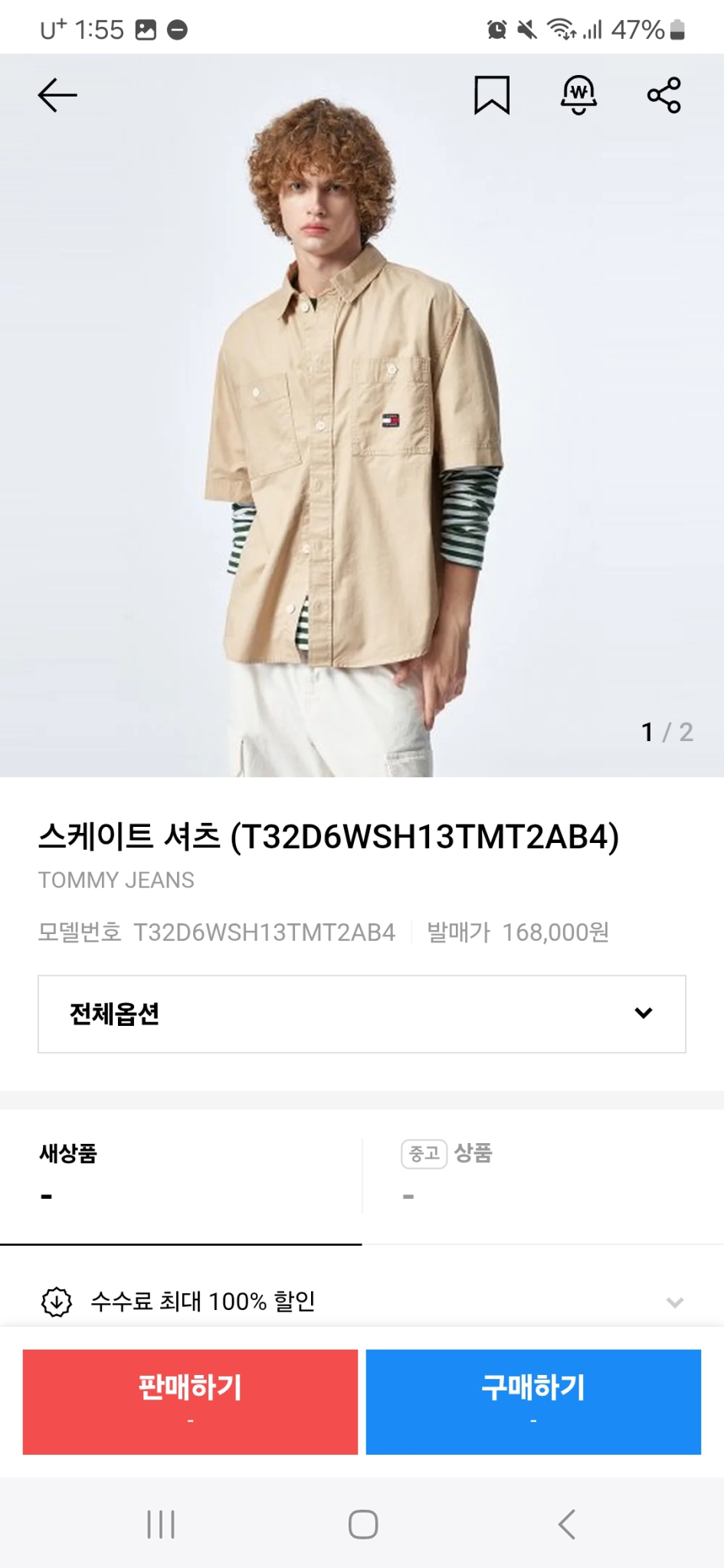Tap the new product price dash
The height and width of the screenshot is (1568, 724).
pyautogui.click(x=45, y=1194)
